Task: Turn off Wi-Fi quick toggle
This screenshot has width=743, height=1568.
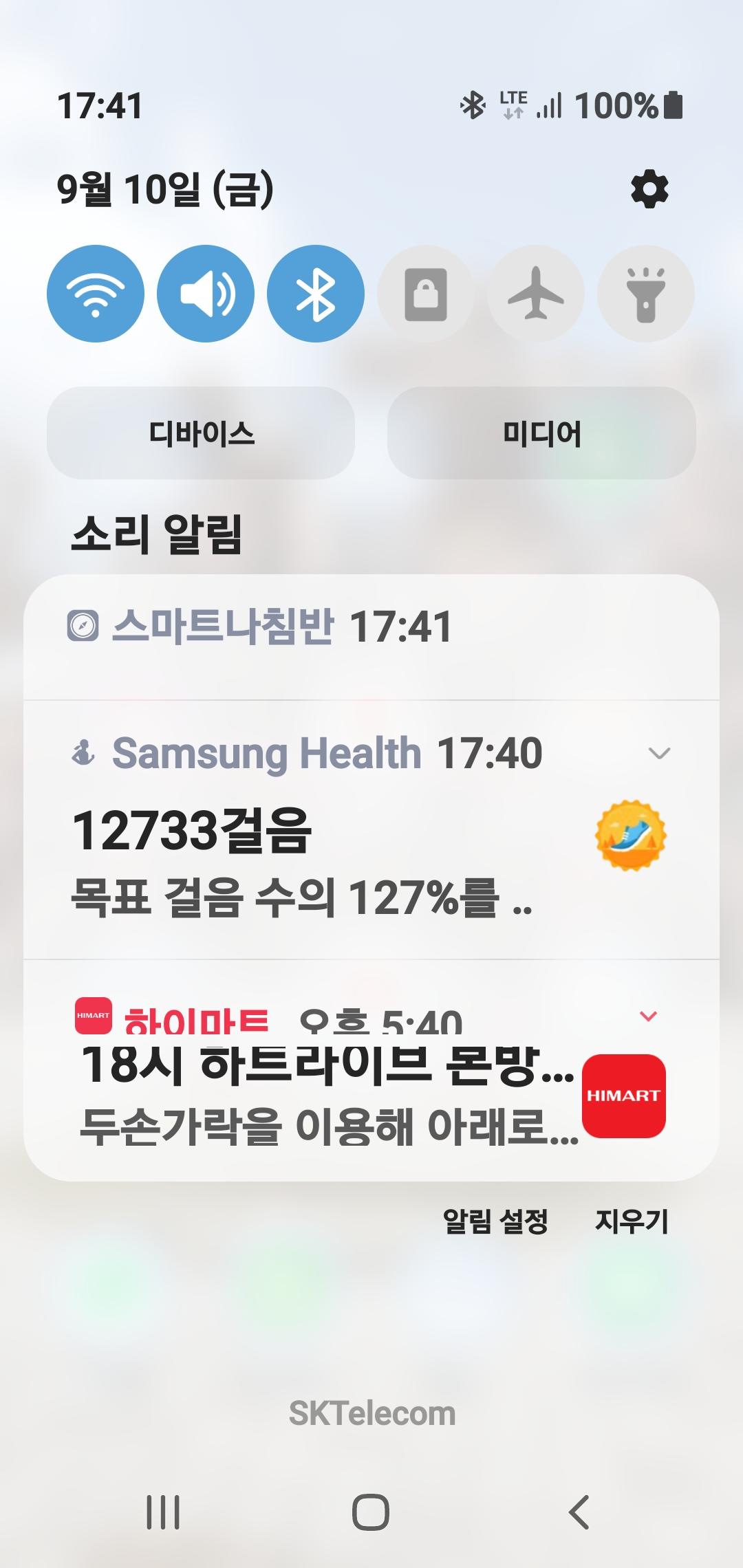Action: point(96,294)
